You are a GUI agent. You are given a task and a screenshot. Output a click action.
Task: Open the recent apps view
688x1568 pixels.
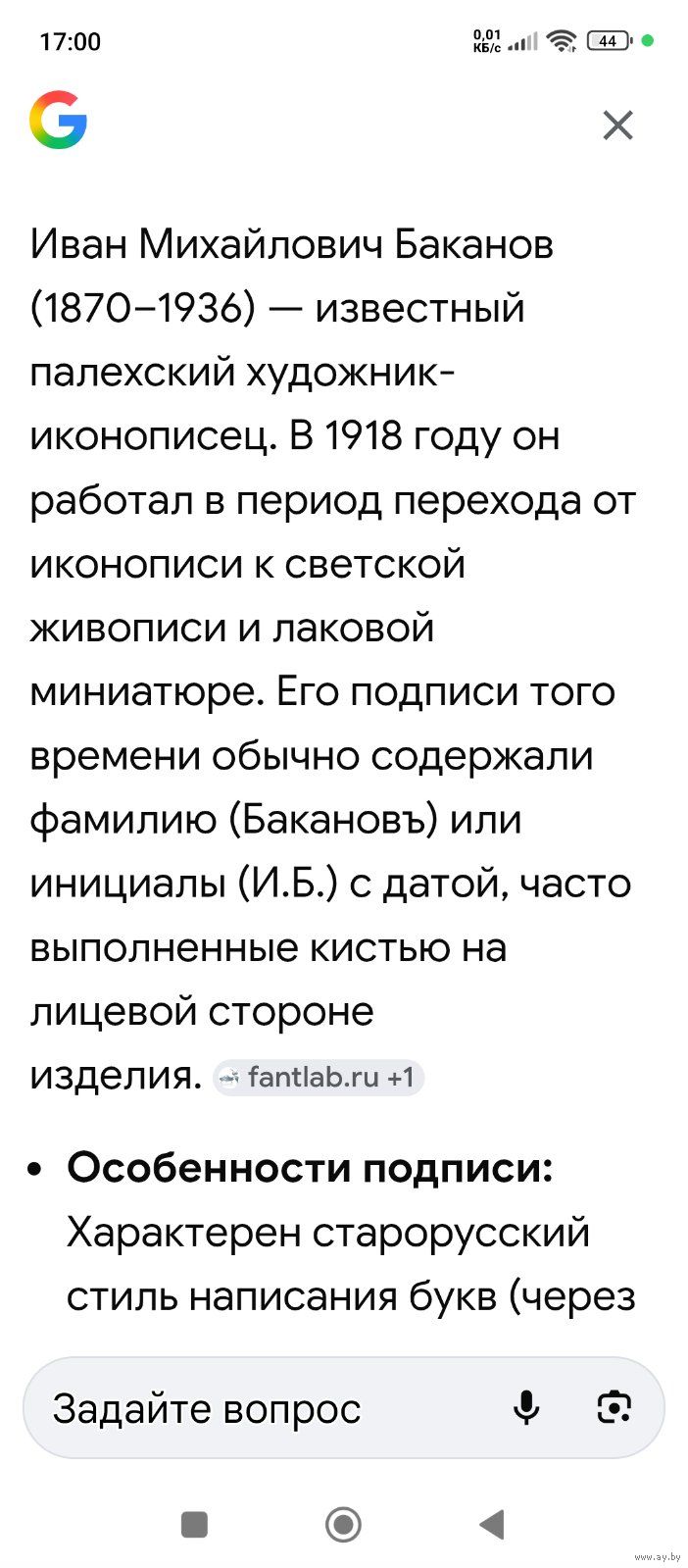pos(194,1524)
